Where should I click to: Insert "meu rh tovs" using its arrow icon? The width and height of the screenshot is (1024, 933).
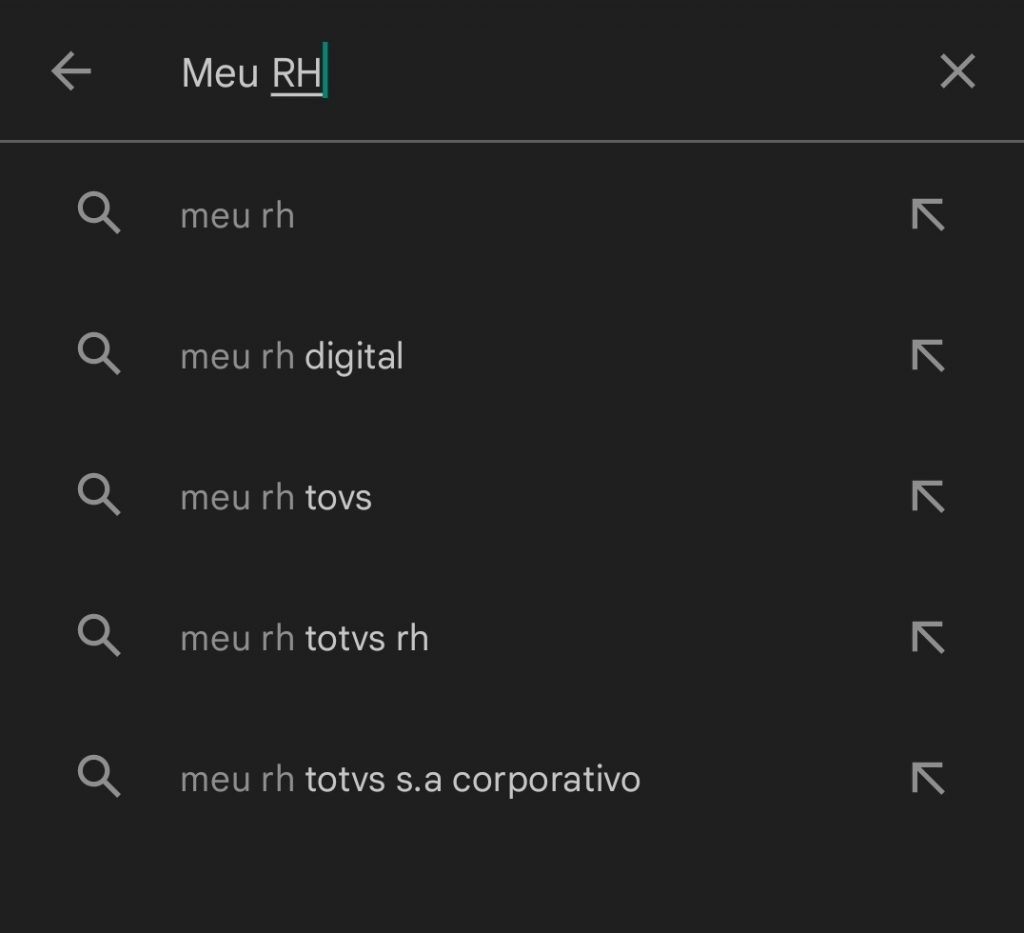(928, 497)
